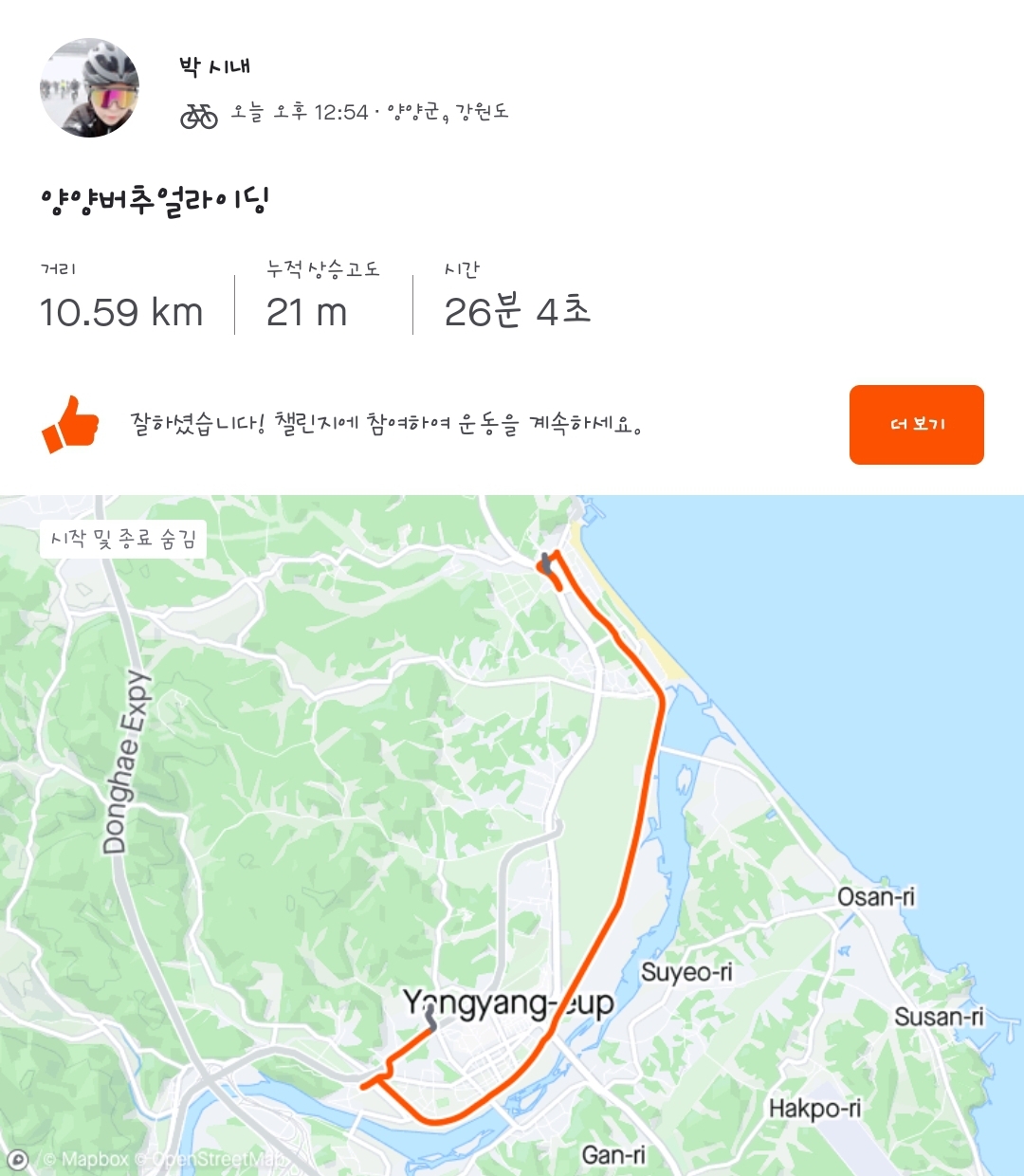Open the Mapbox attribution info icon
This screenshot has width=1024, height=1176.
tap(17, 1159)
